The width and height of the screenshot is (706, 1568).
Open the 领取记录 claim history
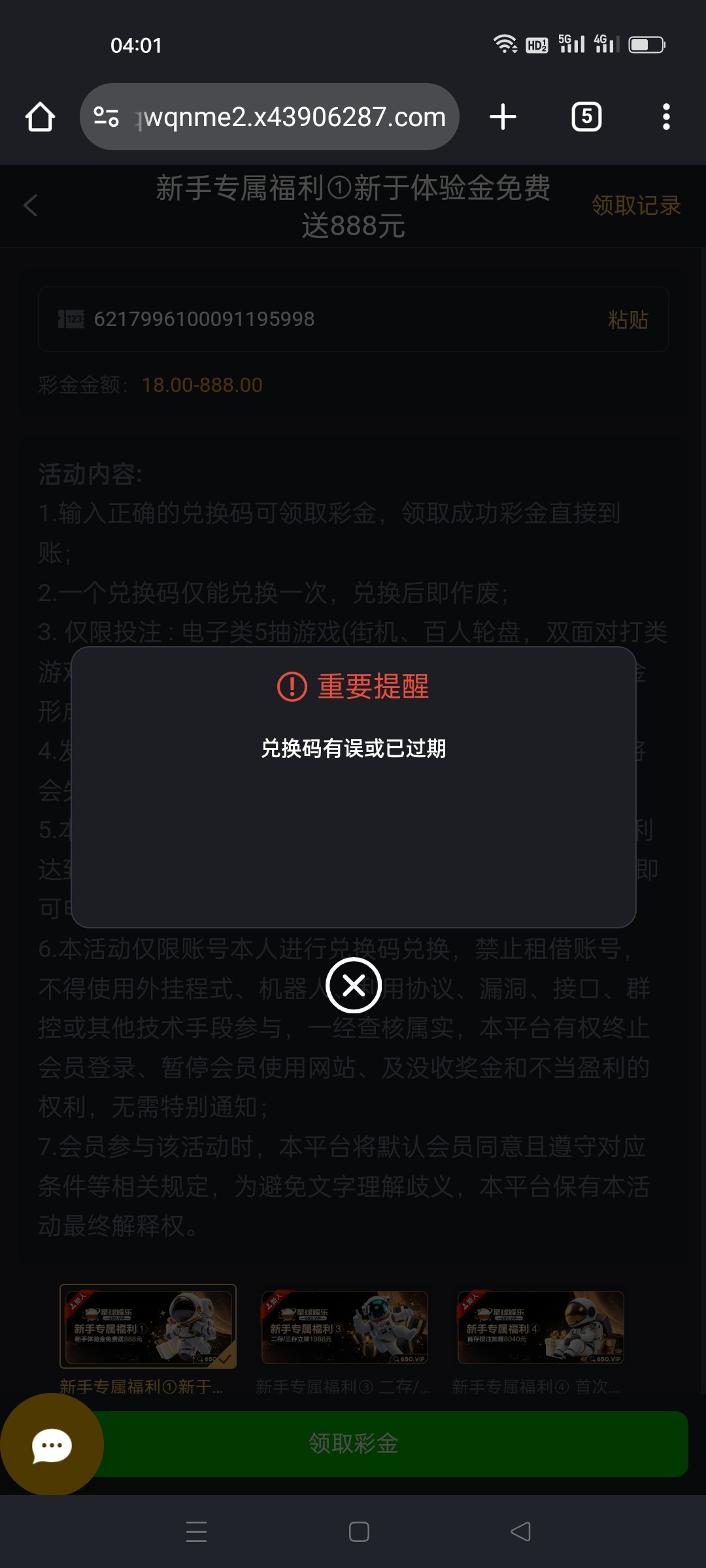coord(636,205)
